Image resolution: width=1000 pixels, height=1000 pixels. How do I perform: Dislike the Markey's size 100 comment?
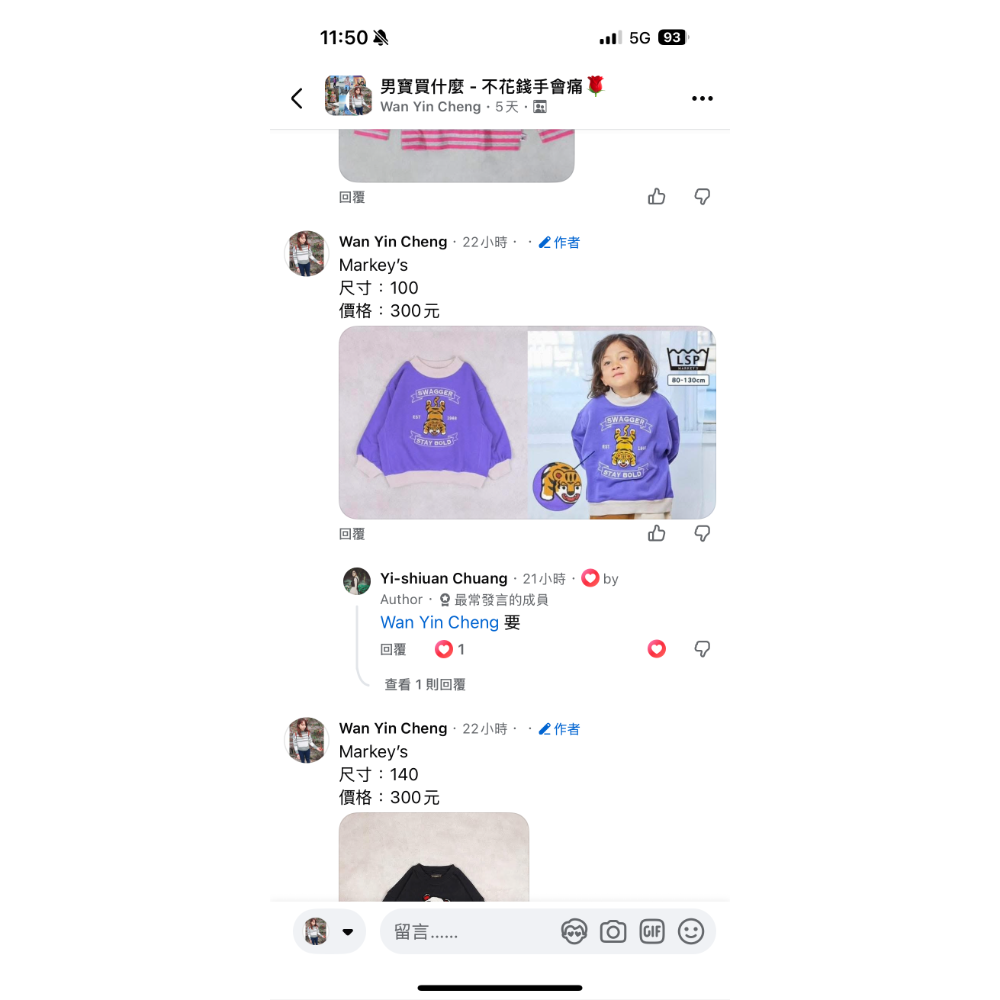click(703, 533)
